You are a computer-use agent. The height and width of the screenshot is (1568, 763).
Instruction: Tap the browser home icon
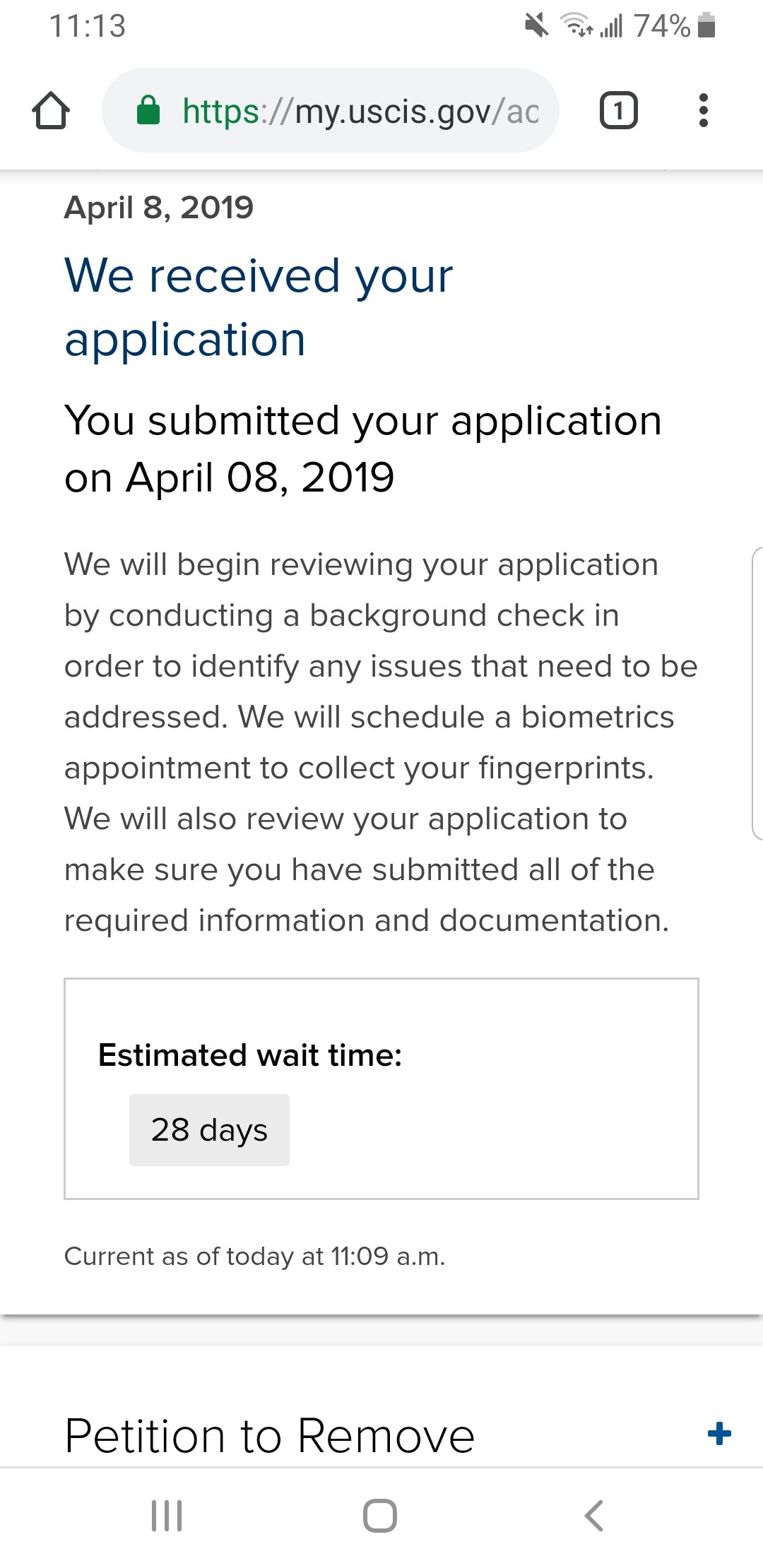(x=51, y=111)
